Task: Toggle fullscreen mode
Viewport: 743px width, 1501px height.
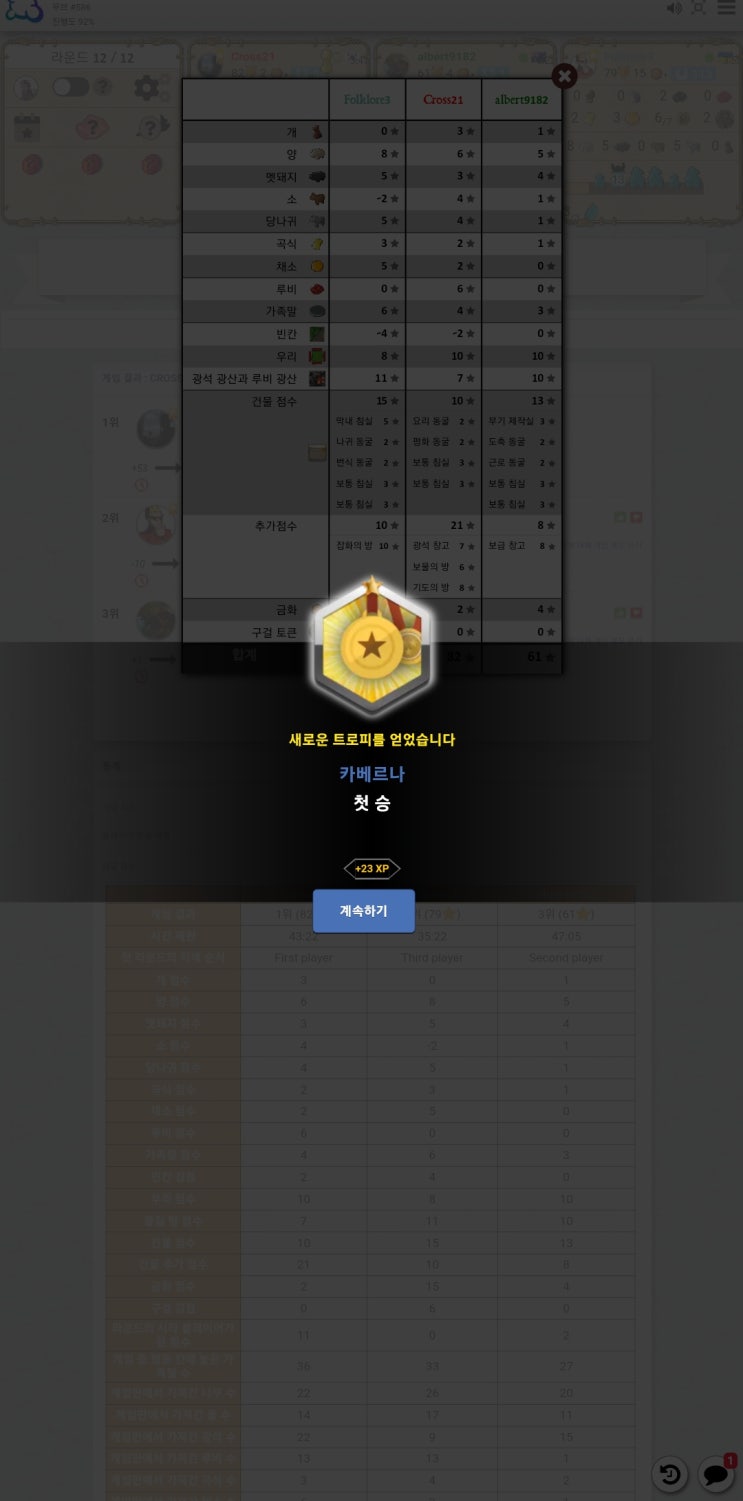Action: 699,8
